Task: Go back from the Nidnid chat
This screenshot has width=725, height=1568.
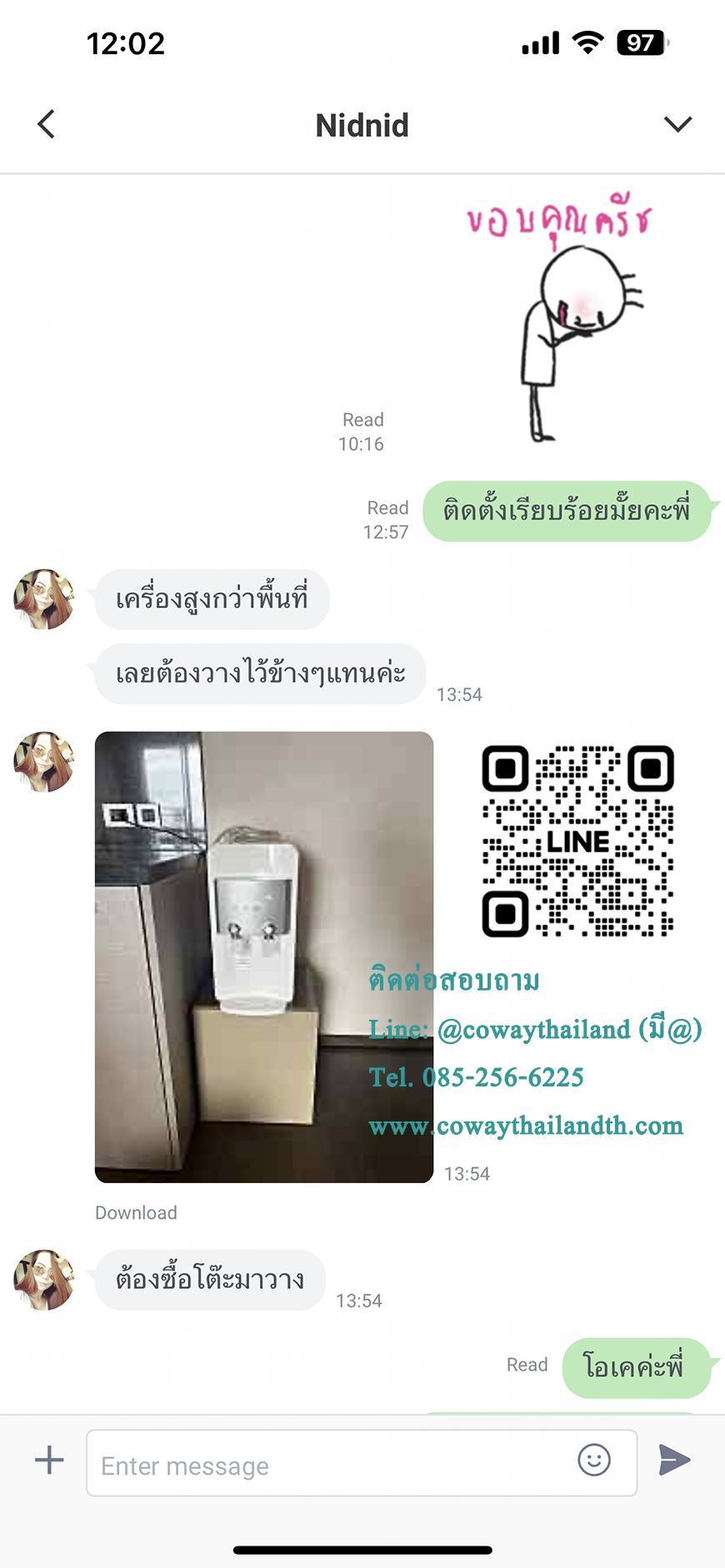Action: pyautogui.click(x=47, y=124)
